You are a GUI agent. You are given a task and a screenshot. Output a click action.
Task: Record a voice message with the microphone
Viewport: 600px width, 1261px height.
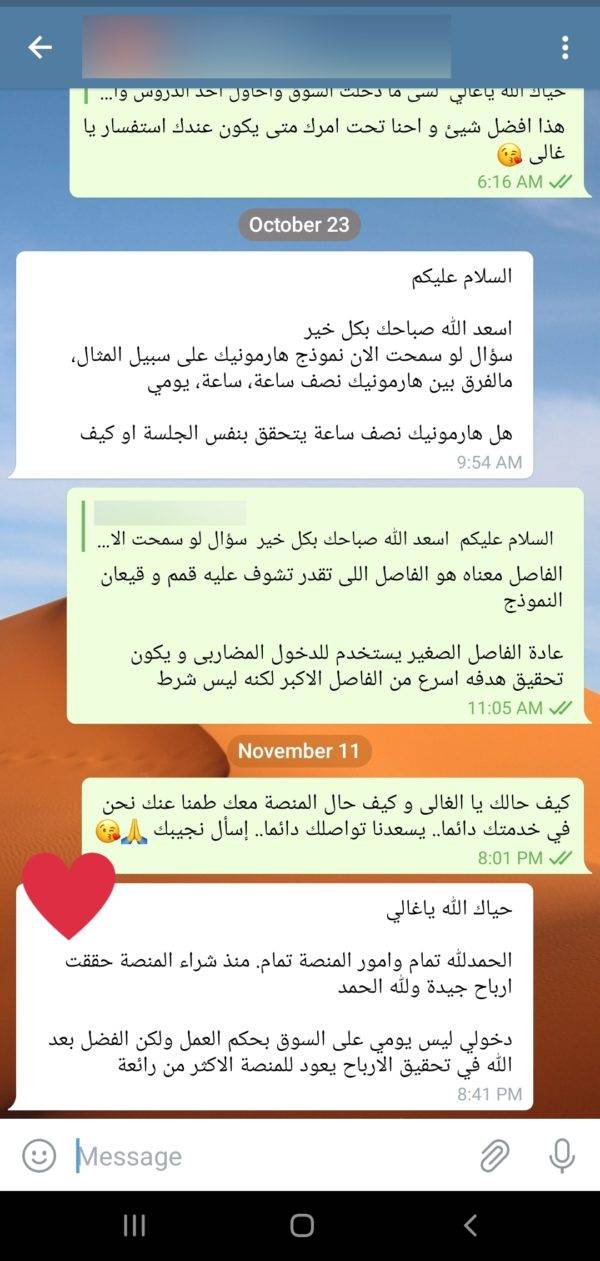562,1156
